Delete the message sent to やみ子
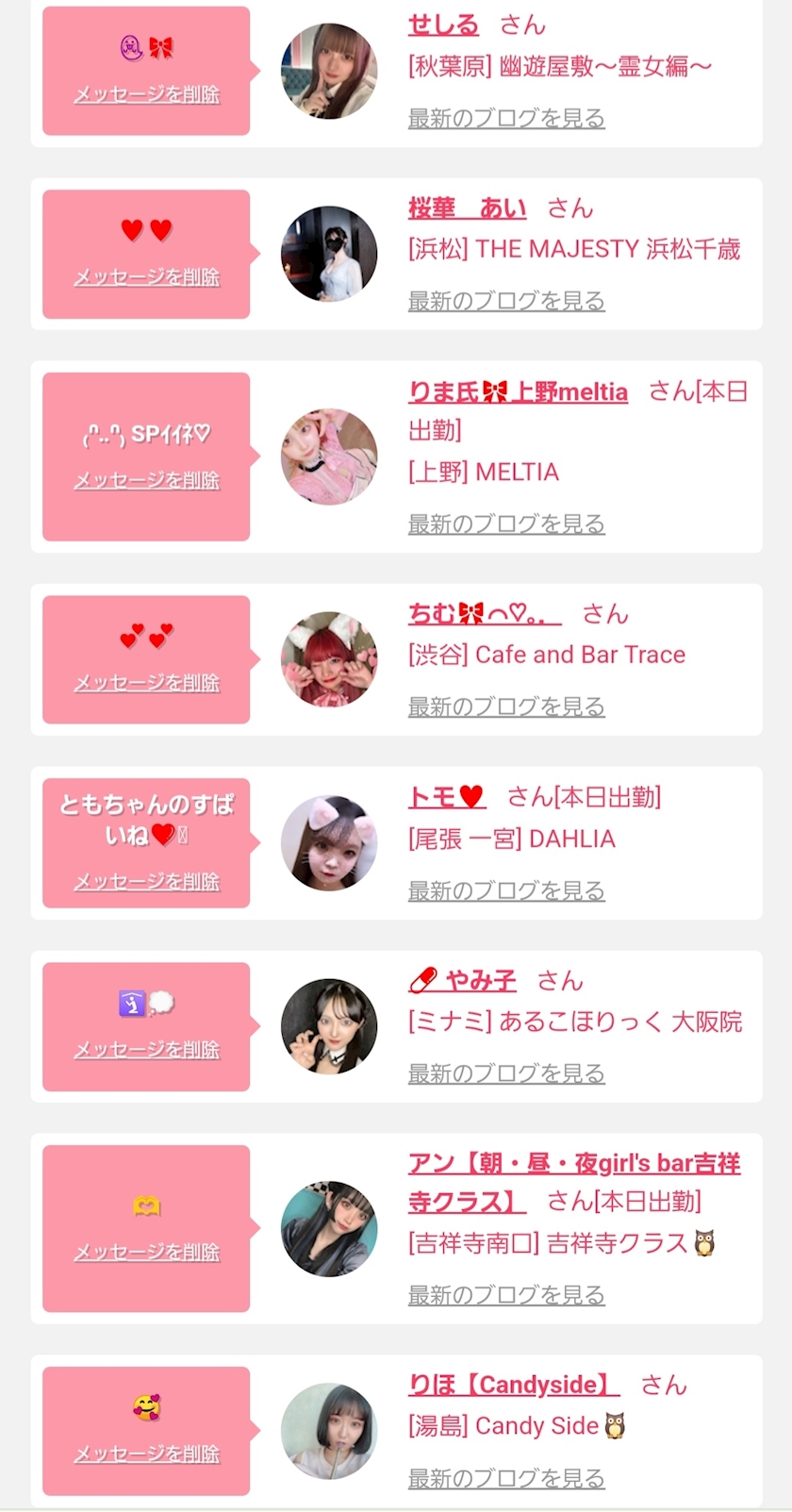 coord(146,1050)
